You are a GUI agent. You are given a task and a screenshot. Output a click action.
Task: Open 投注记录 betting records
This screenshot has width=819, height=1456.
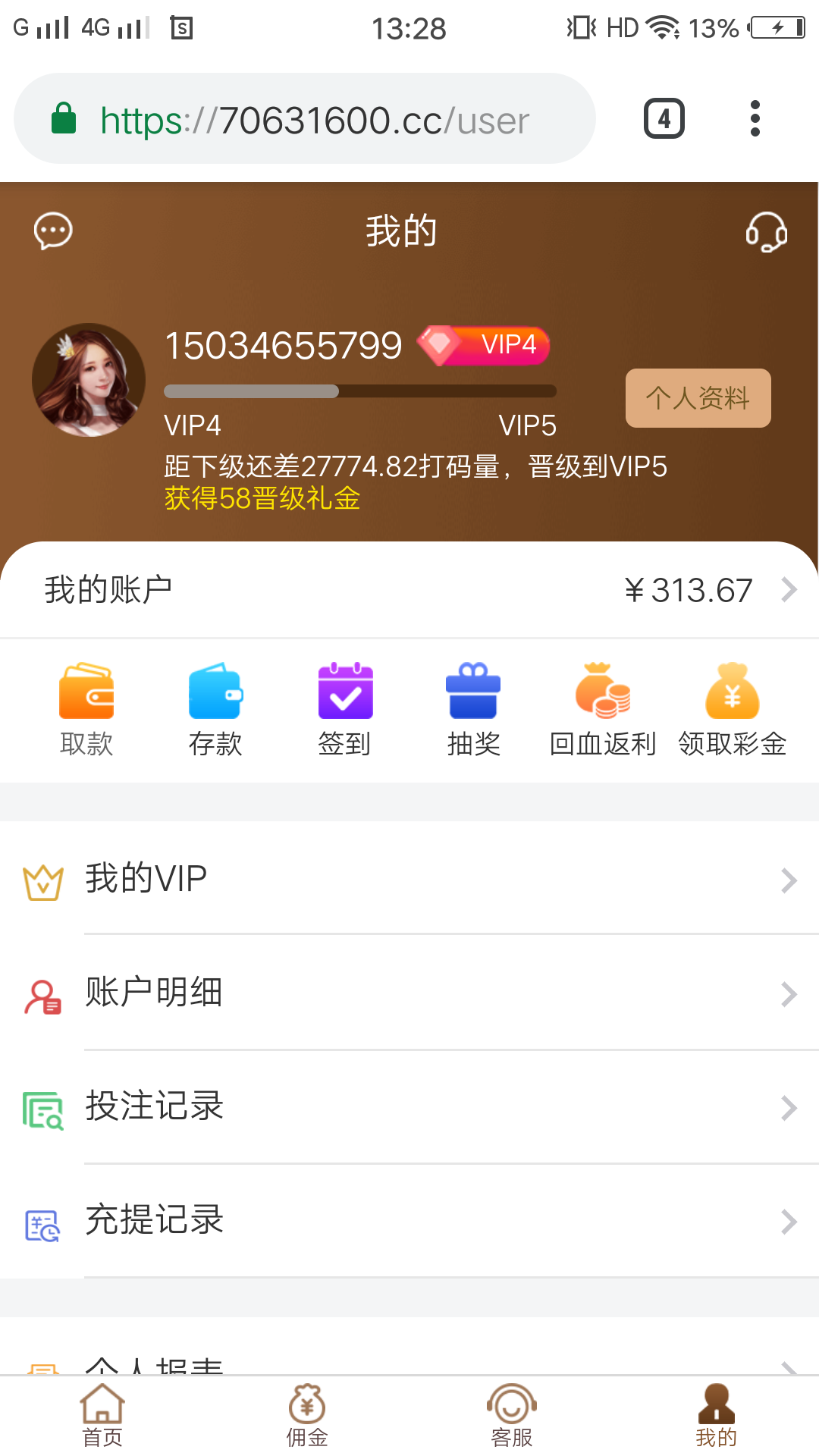tap(409, 1106)
